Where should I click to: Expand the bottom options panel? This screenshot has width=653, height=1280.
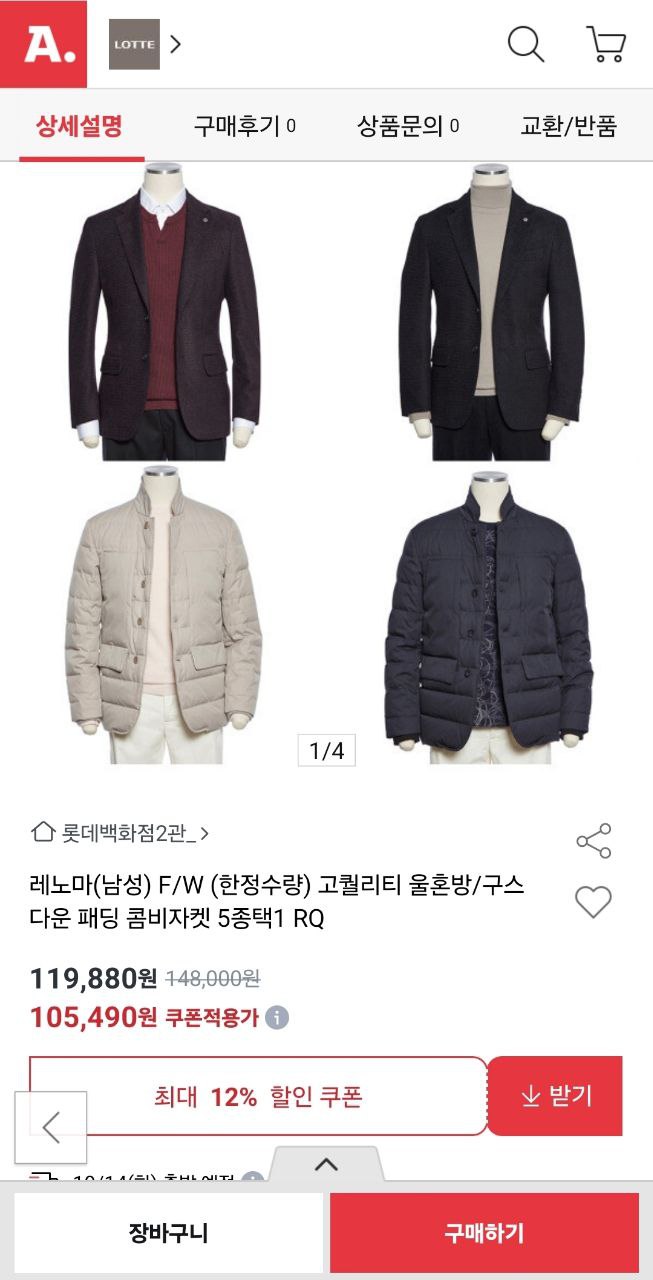click(326, 1164)
